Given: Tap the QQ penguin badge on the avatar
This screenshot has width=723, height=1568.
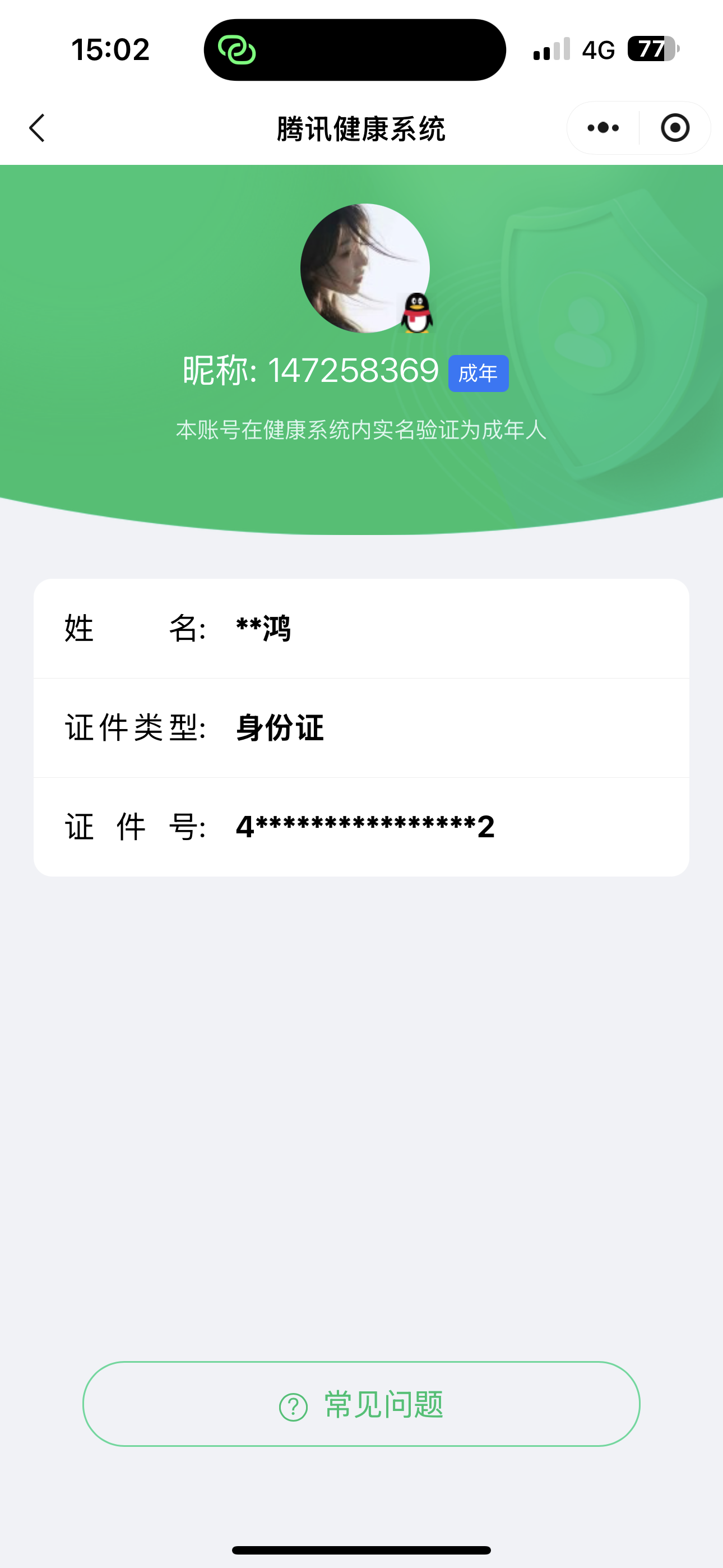Looking at the screenshot, I should pyautogui.click(x=417, y=313).
